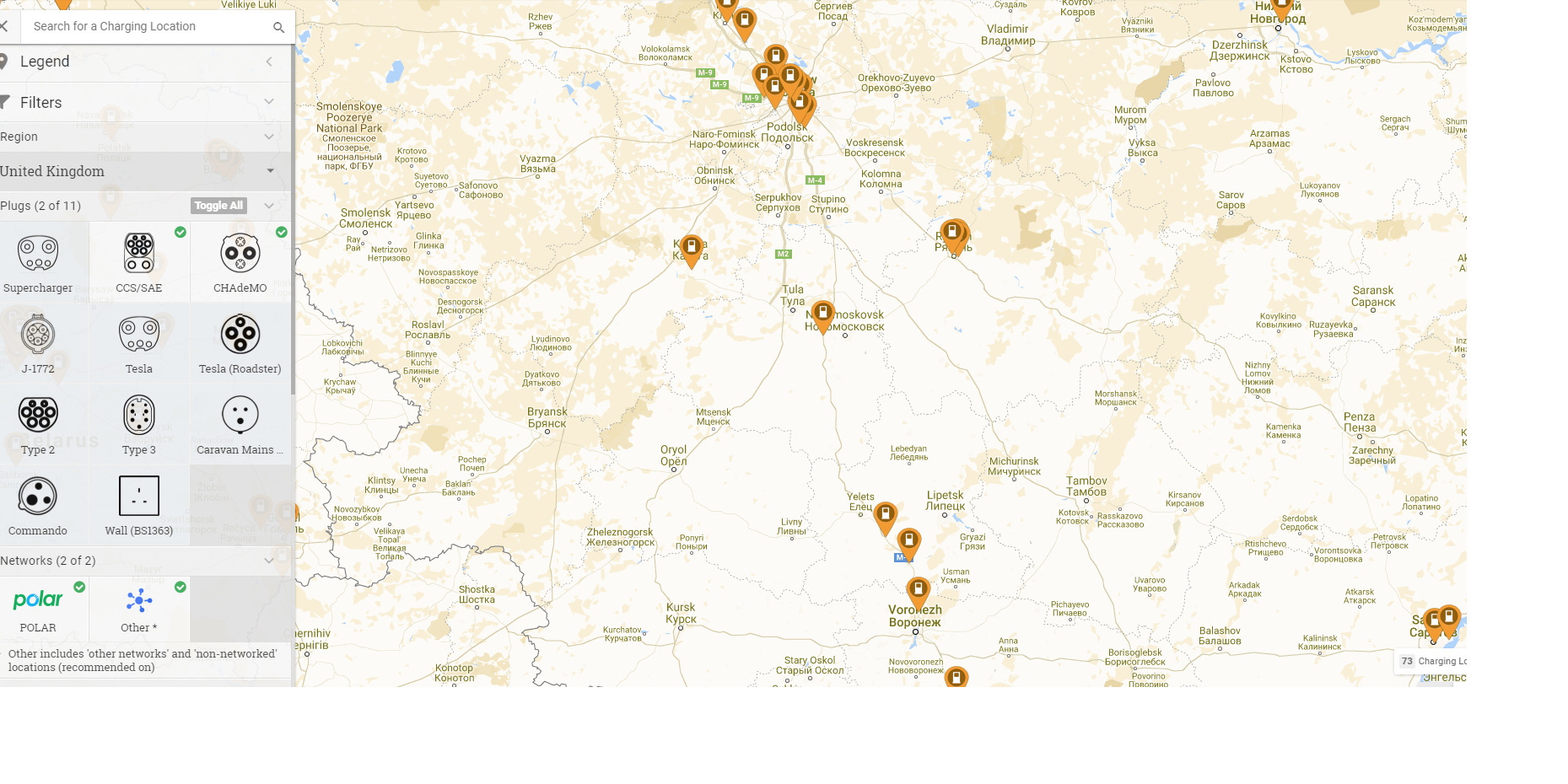The height and width of the screenshot is (784, 1568).
Task: Close the side panel
Action: (4, 26)
